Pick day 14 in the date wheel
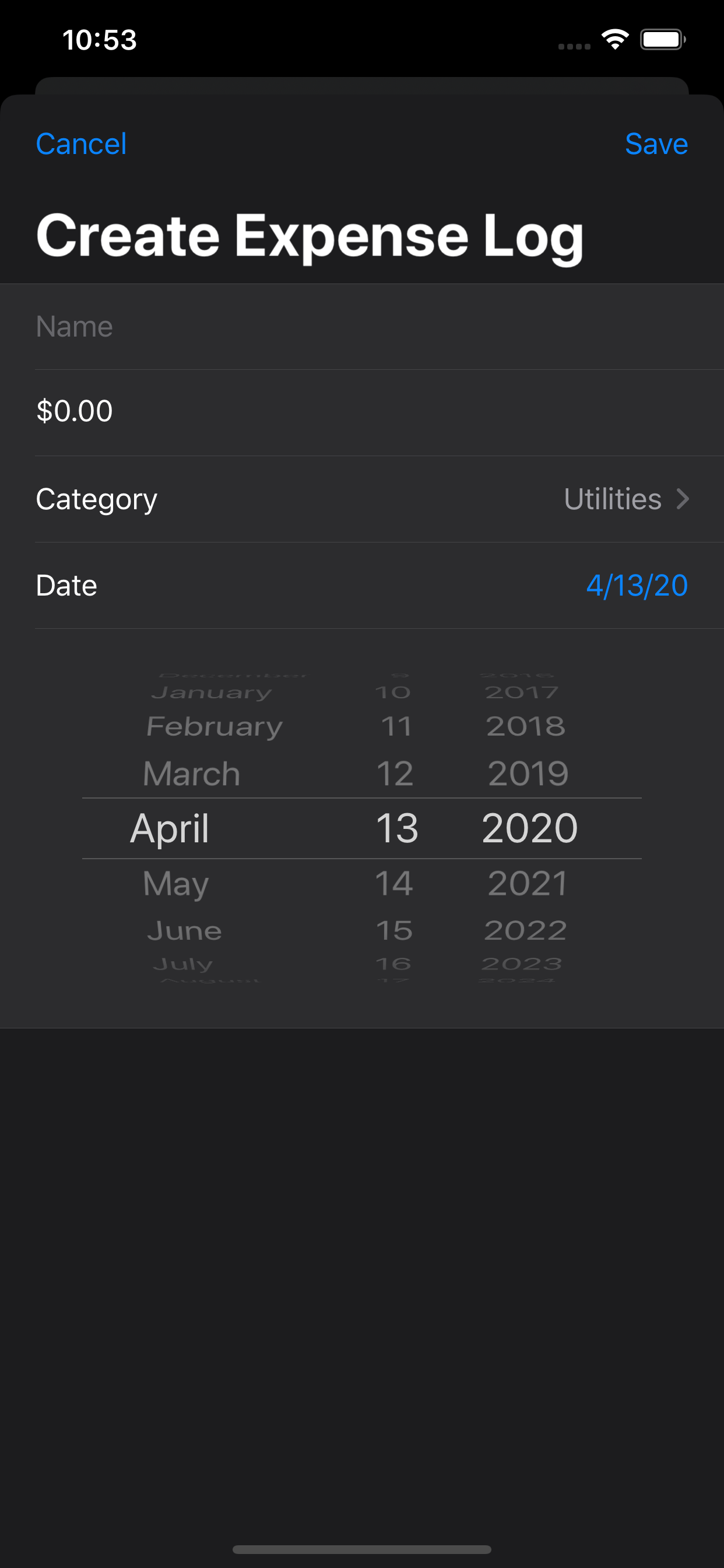Screen dimensions: 724x1568 [x=395, y=883]
